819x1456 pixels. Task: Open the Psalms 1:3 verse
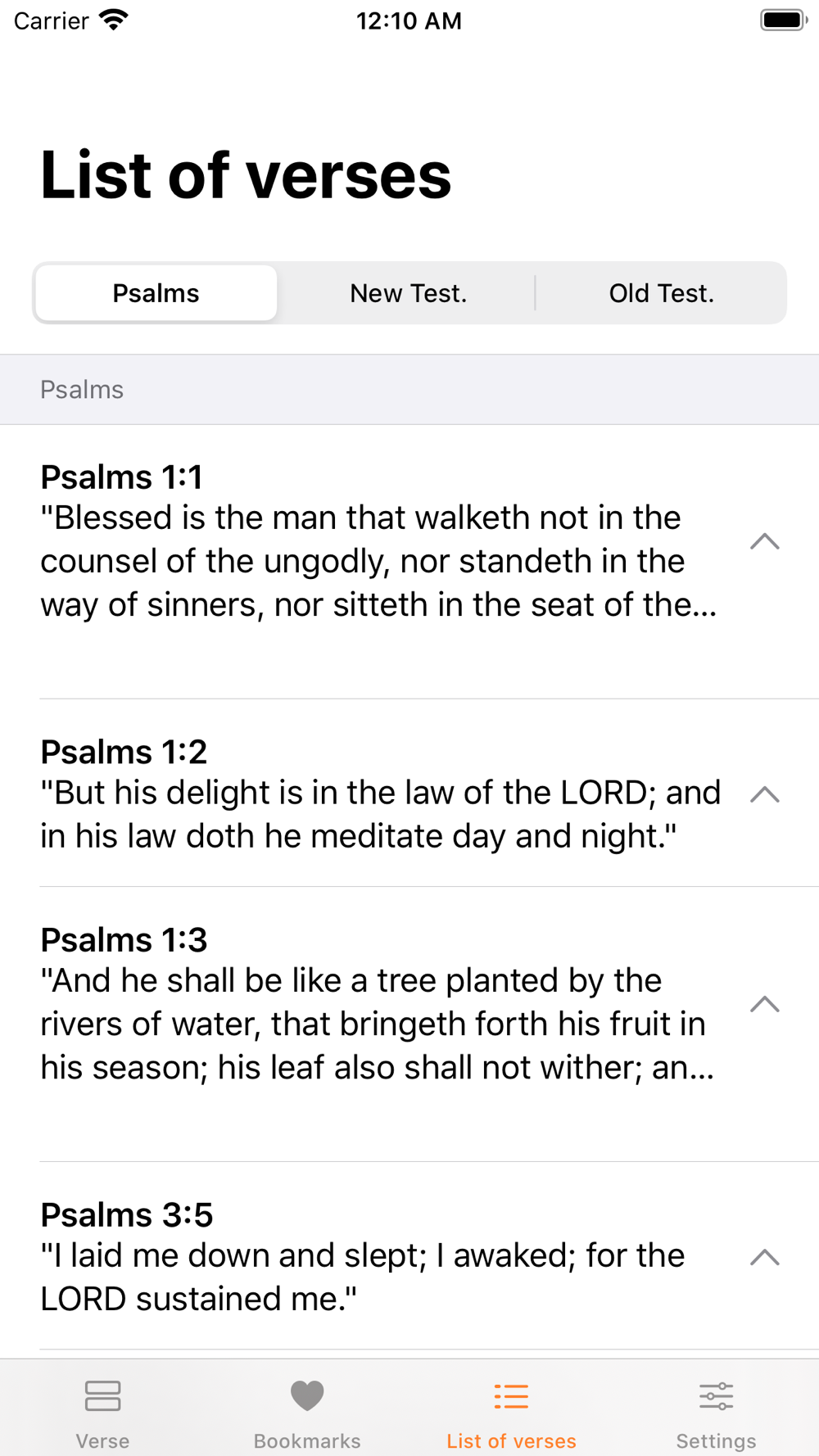pos(378,1004)
